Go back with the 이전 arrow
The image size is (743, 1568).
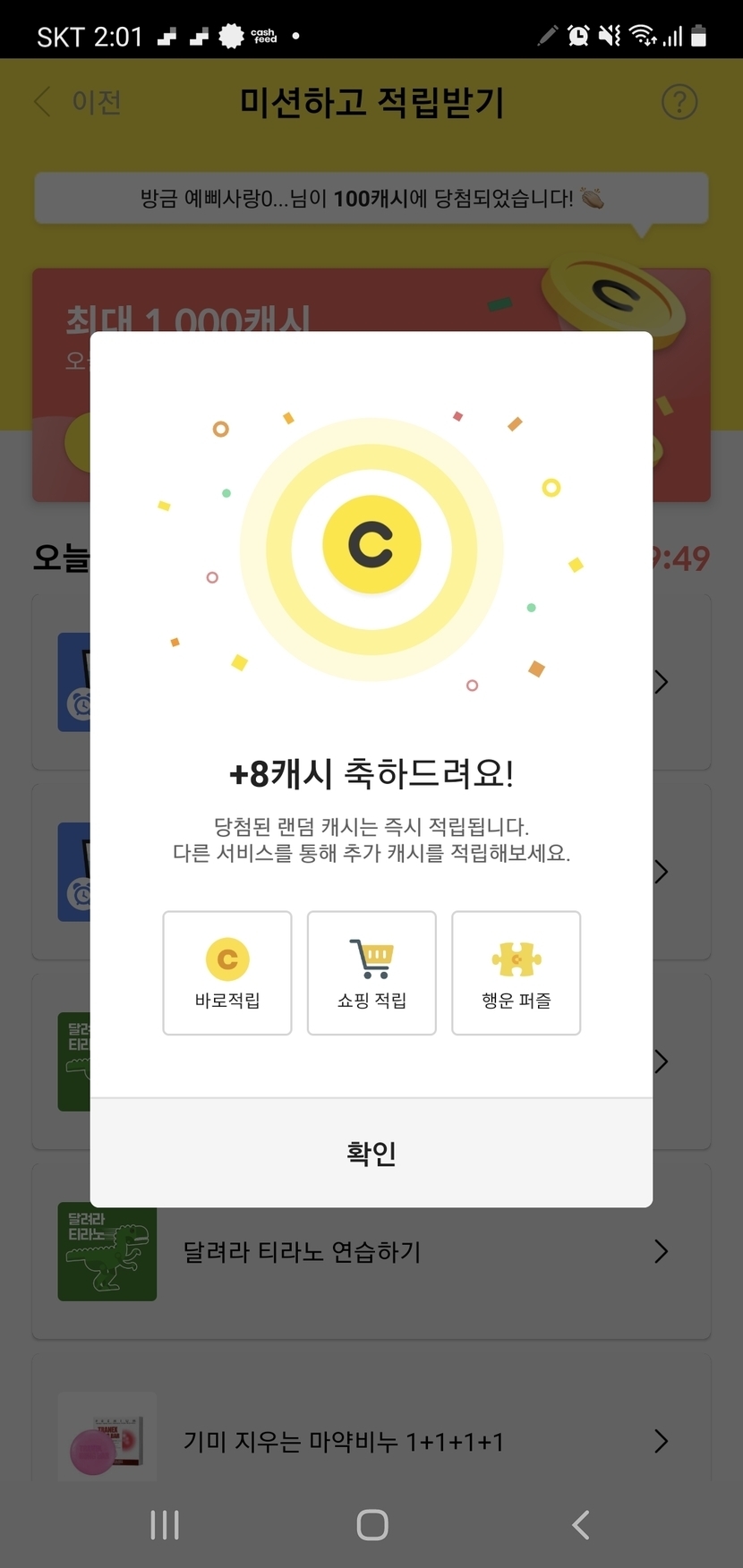pos(78,102)
